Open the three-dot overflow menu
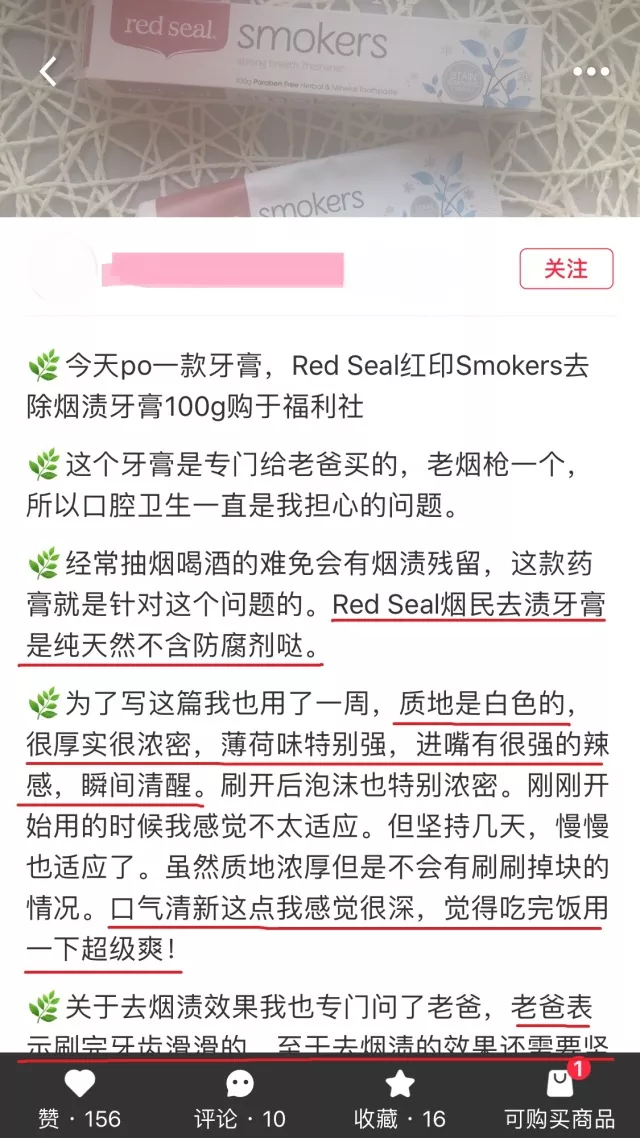Screen dimensions: 640x1138 pos(591,71)
